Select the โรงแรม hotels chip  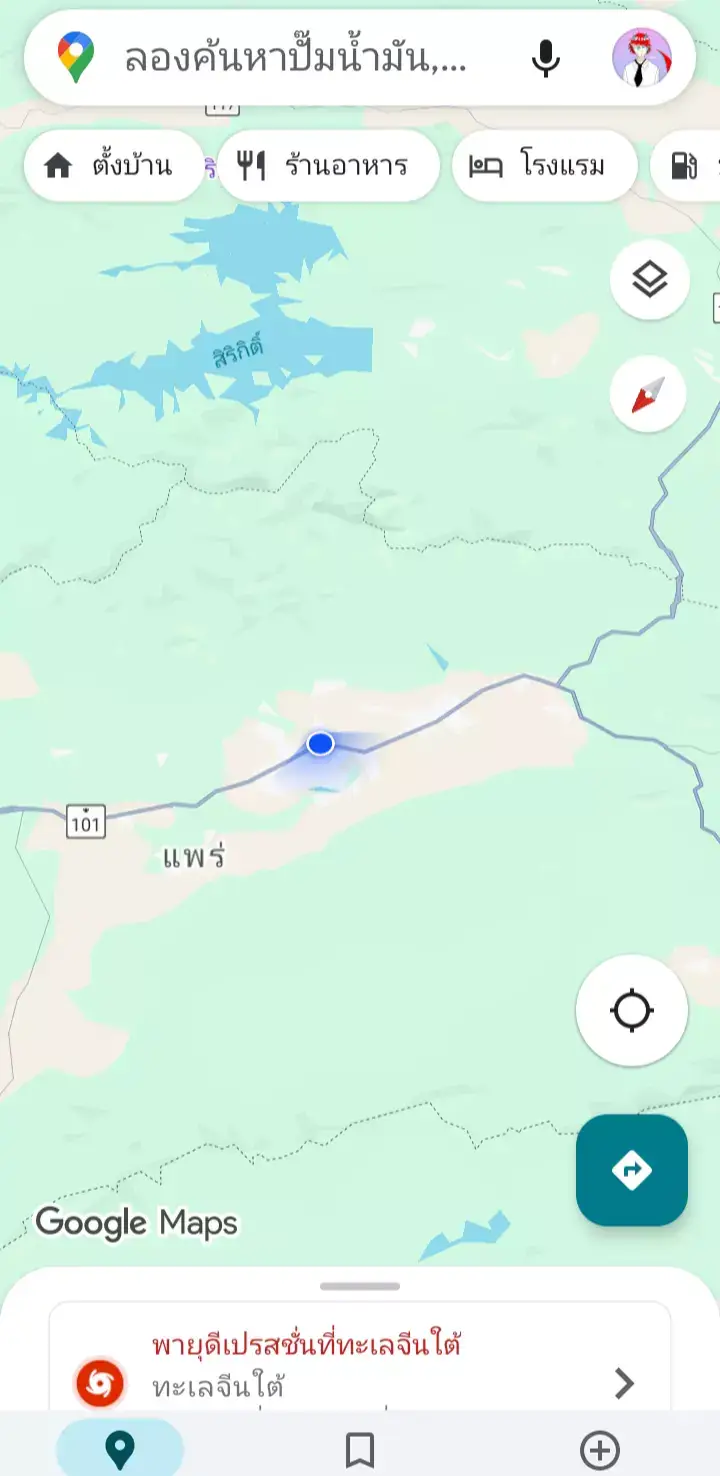click(x=544, y=166)
